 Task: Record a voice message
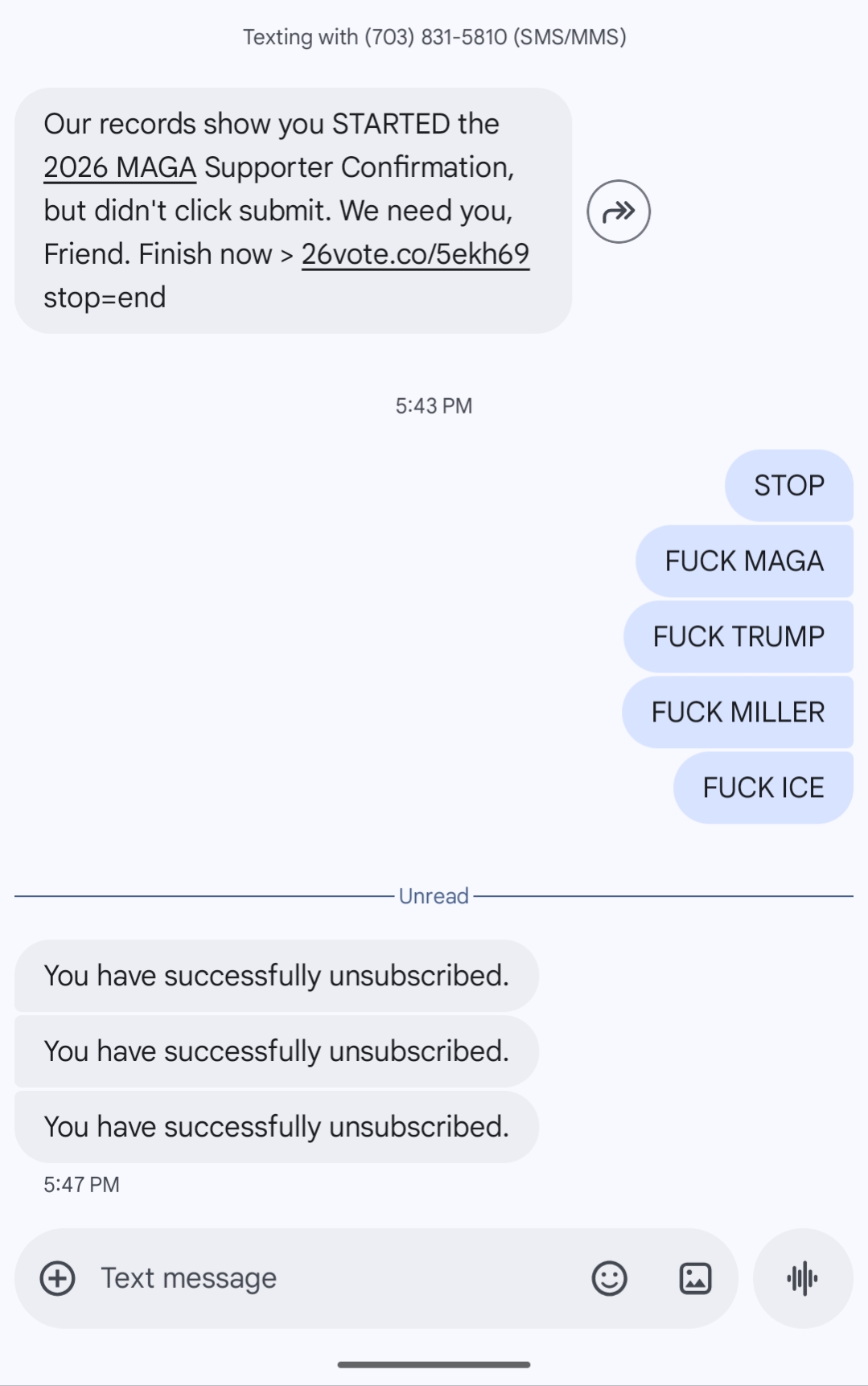802,1278
